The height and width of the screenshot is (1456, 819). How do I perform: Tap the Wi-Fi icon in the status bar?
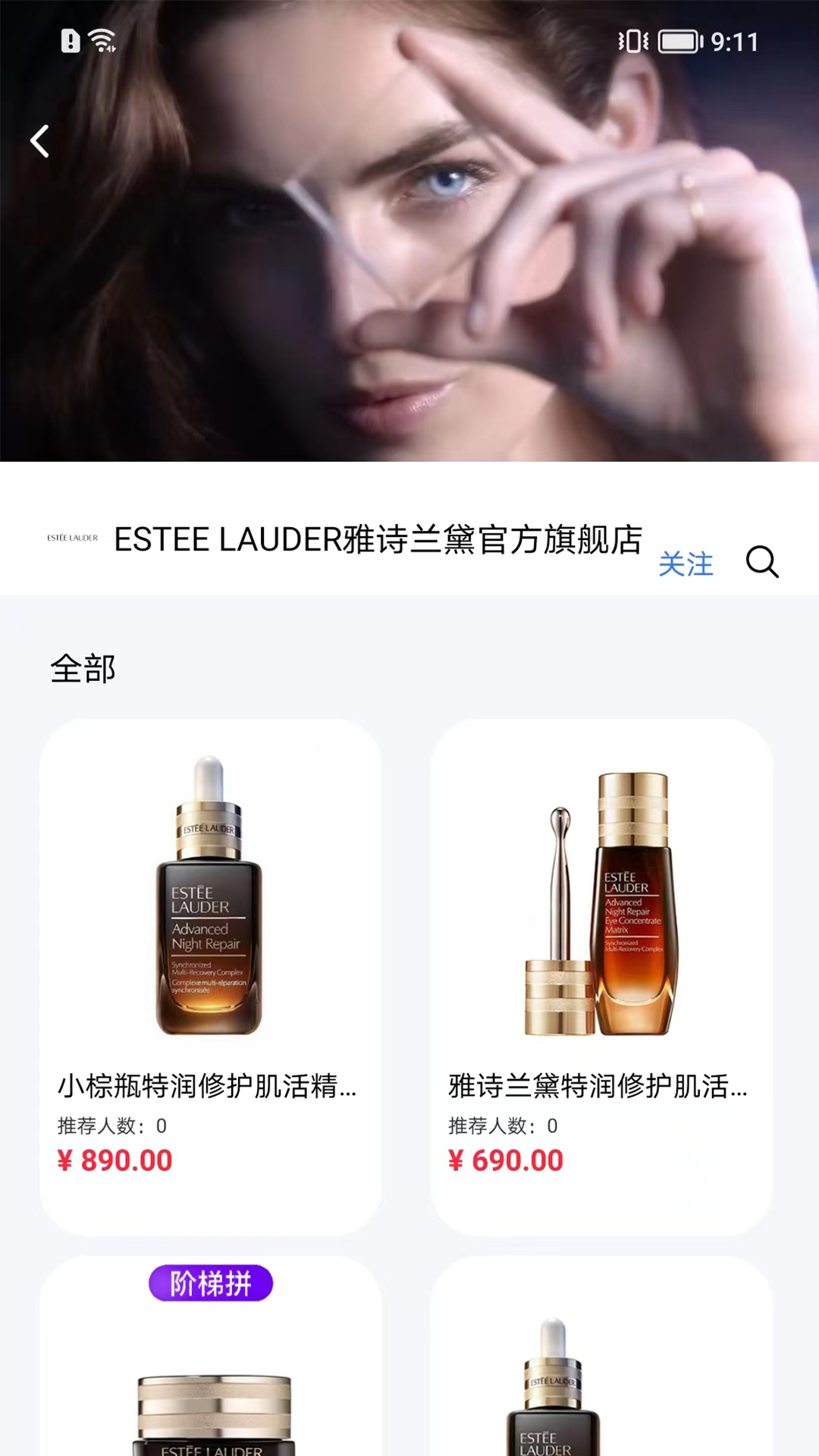pos(101,42)
